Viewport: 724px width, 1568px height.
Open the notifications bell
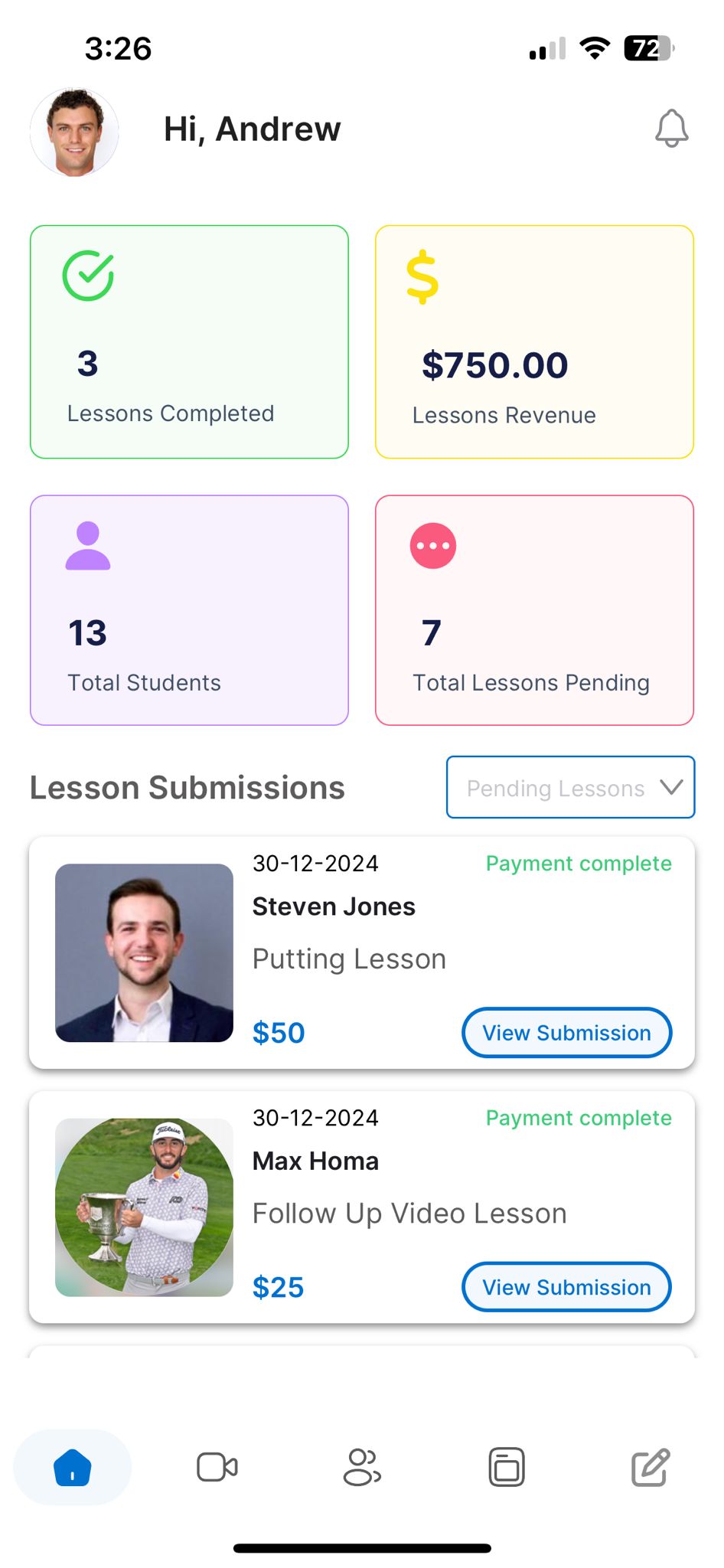pyautogui.click(x=671, y=129)
